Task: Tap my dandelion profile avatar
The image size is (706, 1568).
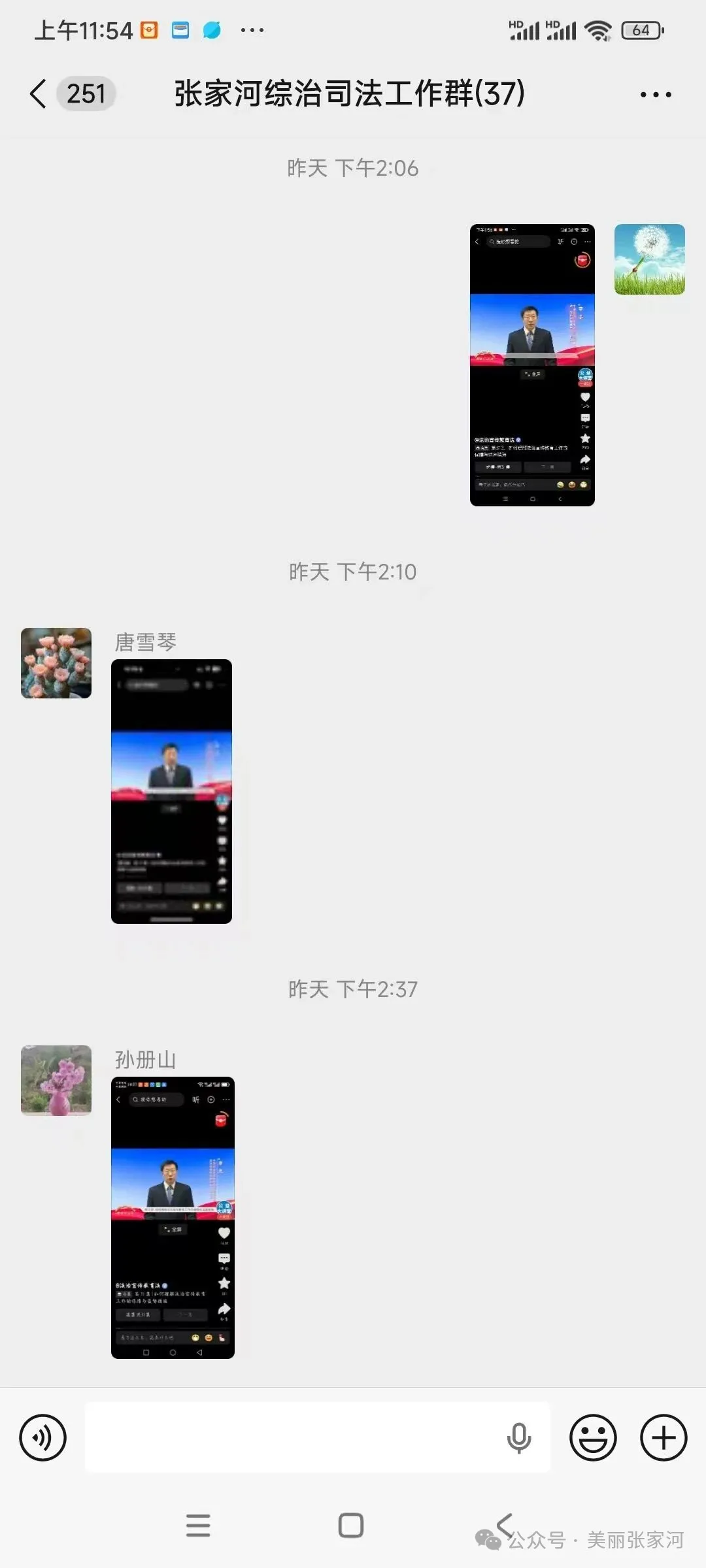Action: [x=650, y=259]
